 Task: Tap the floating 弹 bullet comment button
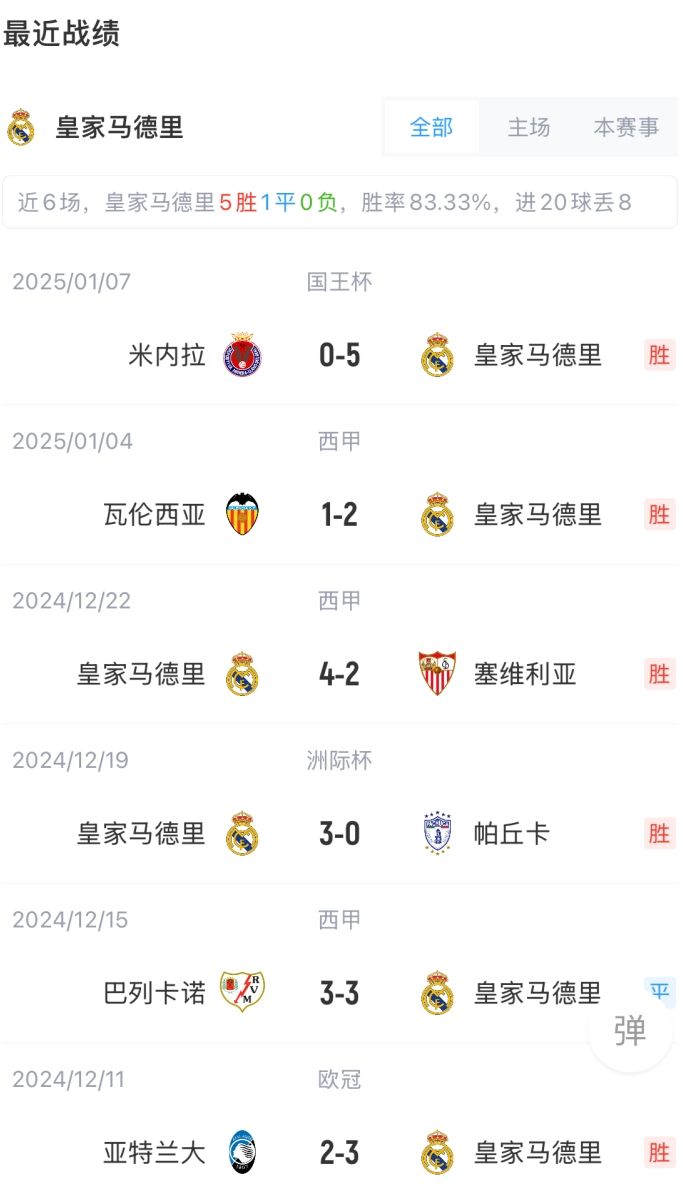(x=630, y=1031)
